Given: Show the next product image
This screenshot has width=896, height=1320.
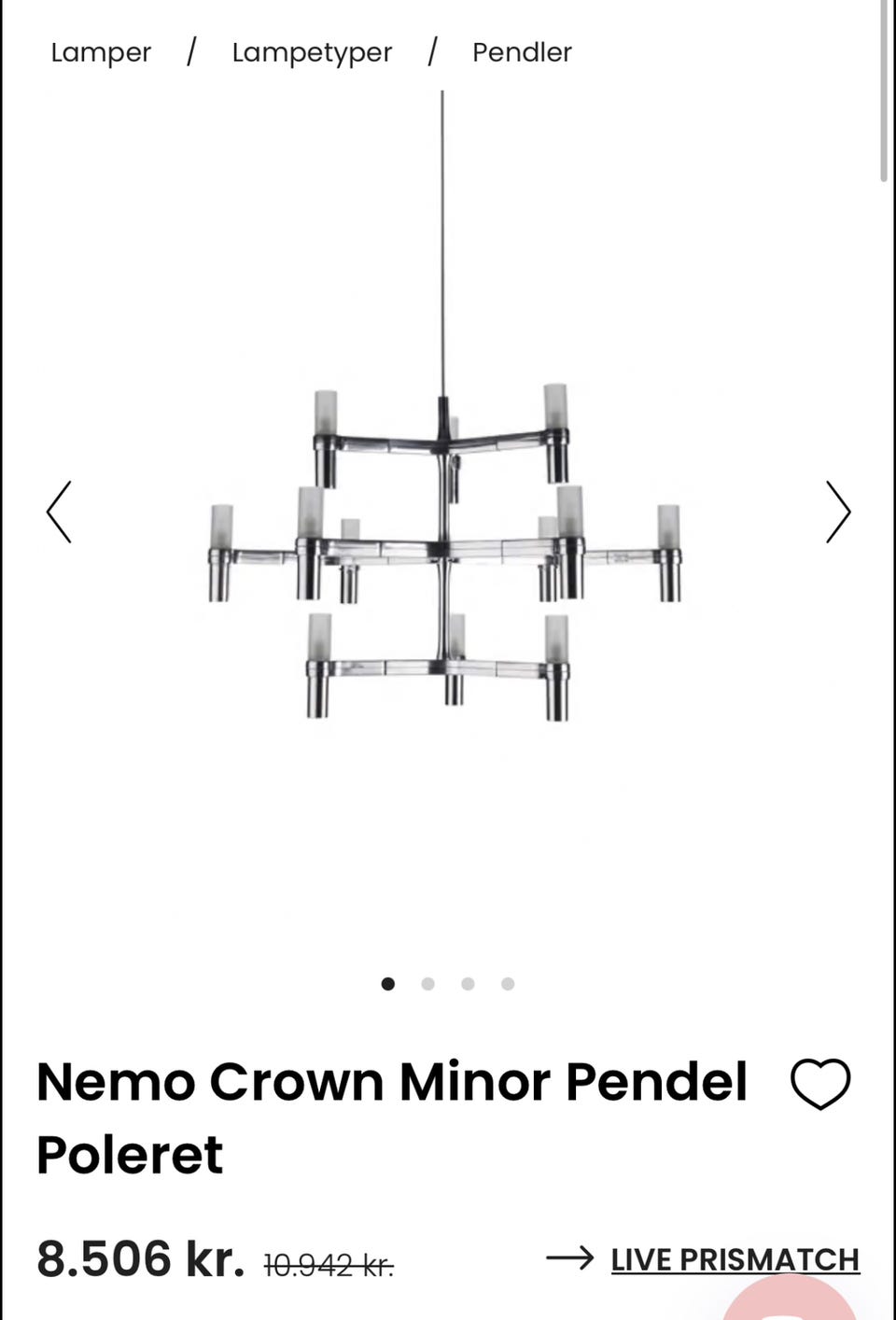Looking at the screenshot, I should (837, 512).
